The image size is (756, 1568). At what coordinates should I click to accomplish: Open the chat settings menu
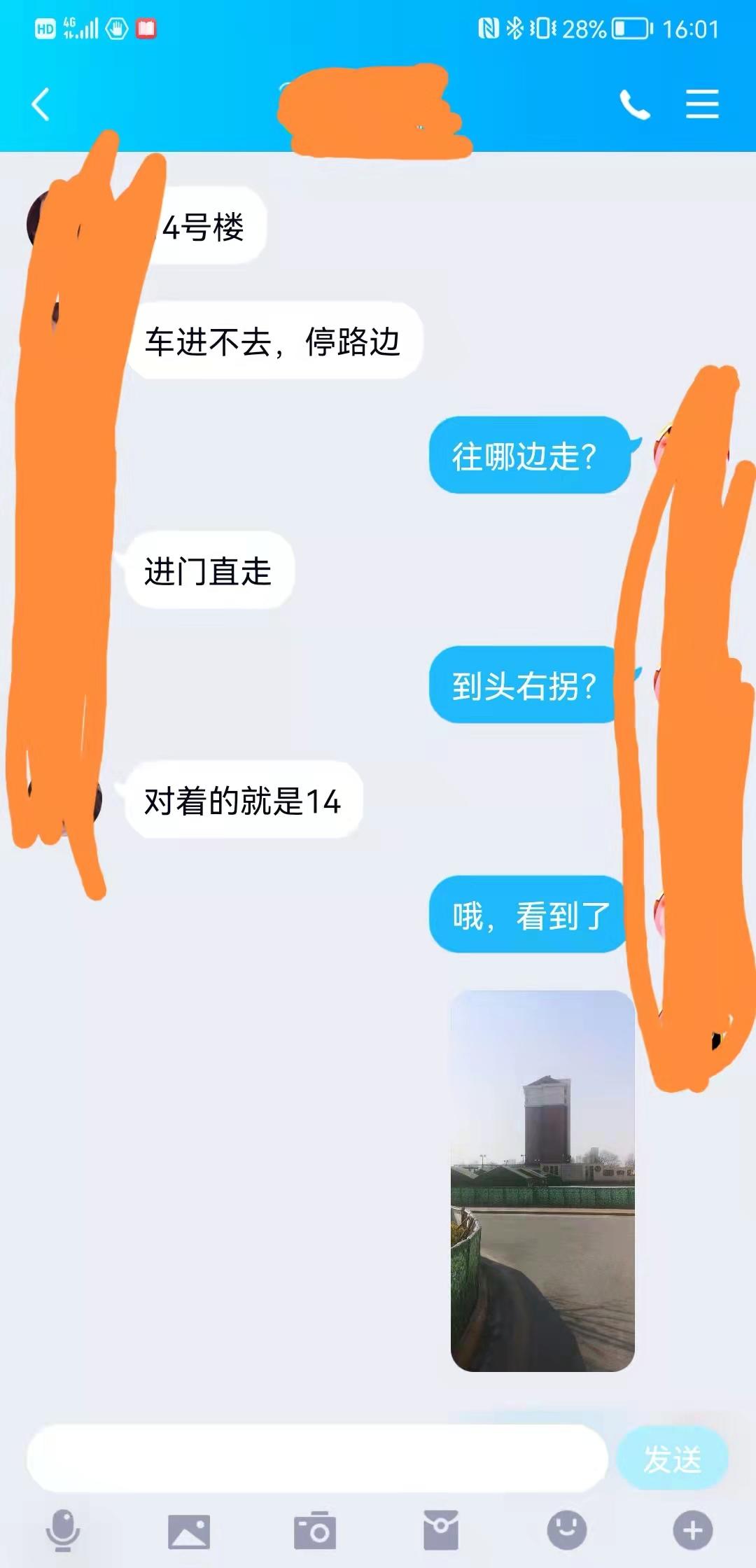click(702, 104)
